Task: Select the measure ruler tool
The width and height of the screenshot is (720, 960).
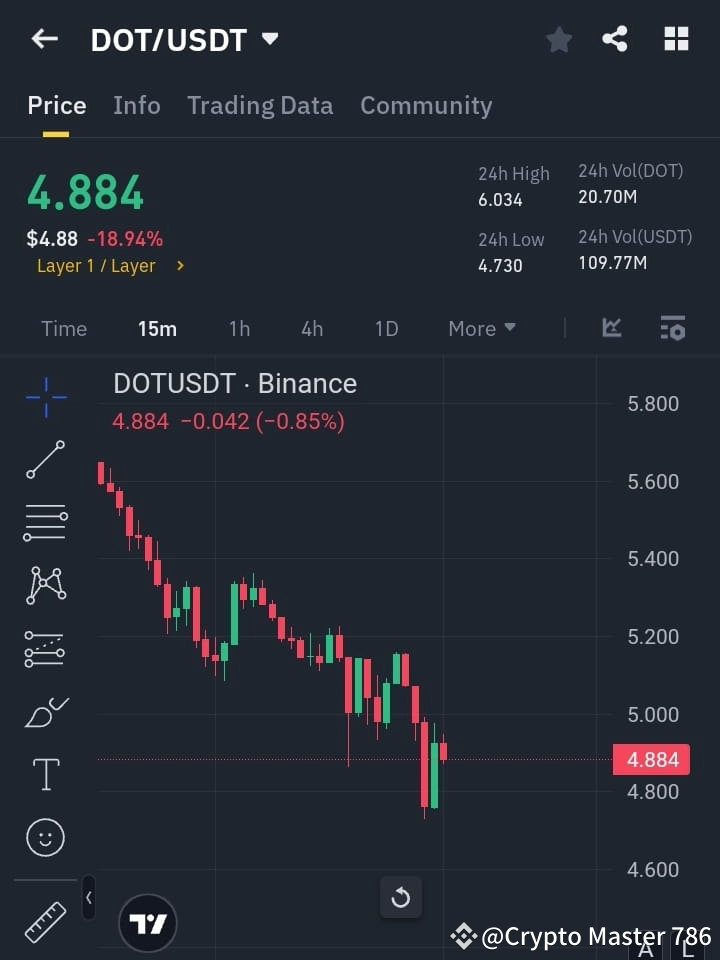Action: point(45,920)
